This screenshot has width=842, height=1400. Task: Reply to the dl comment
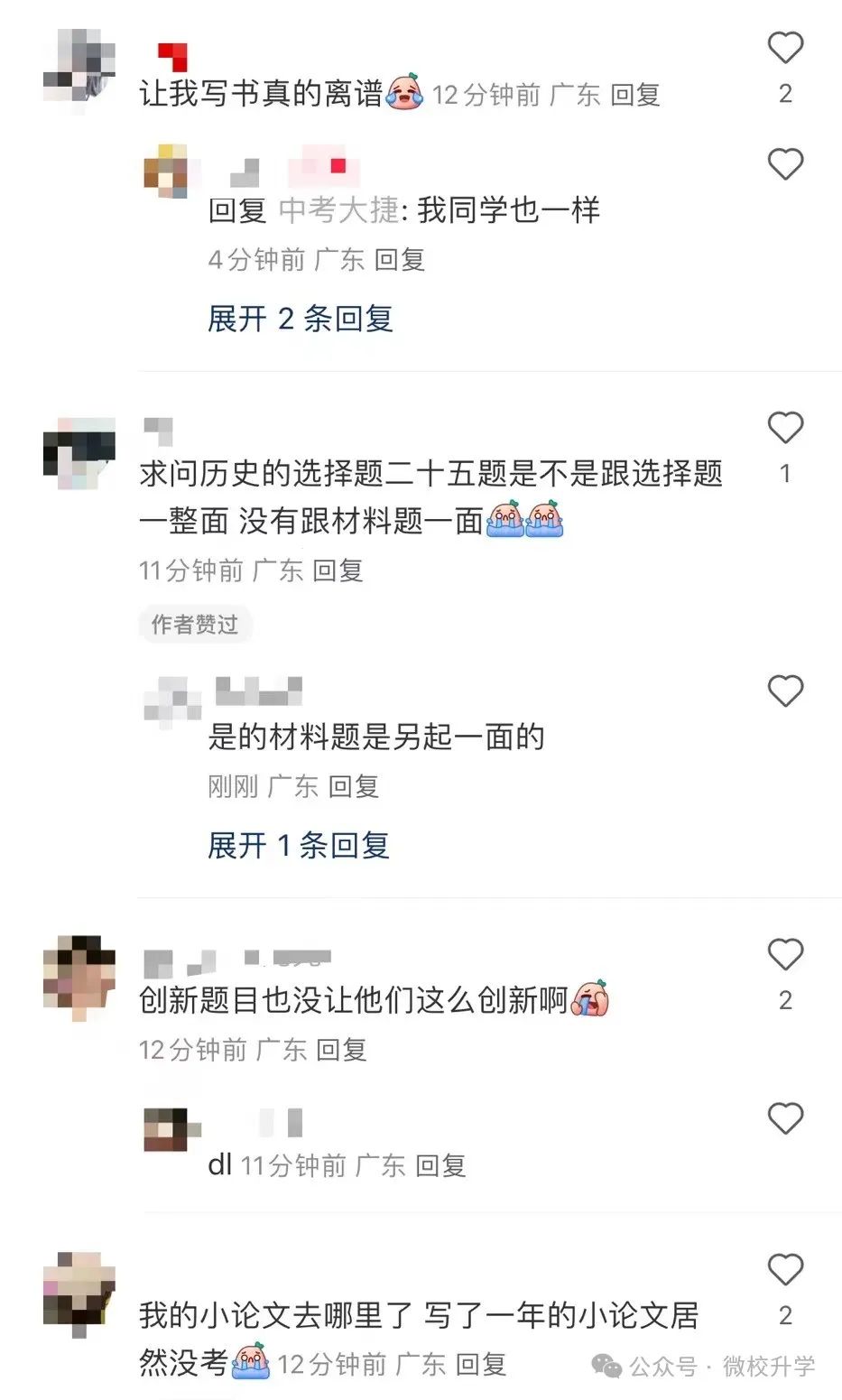click(x=440, y=1166)
